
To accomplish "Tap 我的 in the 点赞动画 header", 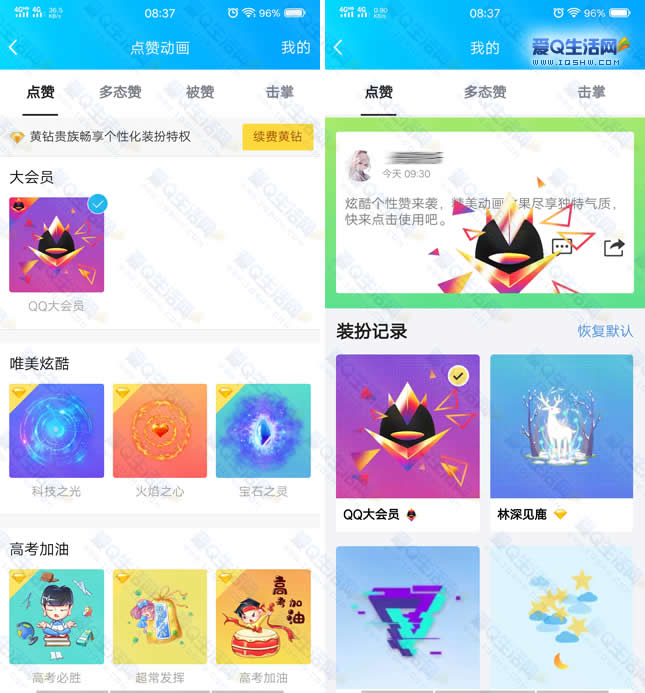I will point(295,47).
